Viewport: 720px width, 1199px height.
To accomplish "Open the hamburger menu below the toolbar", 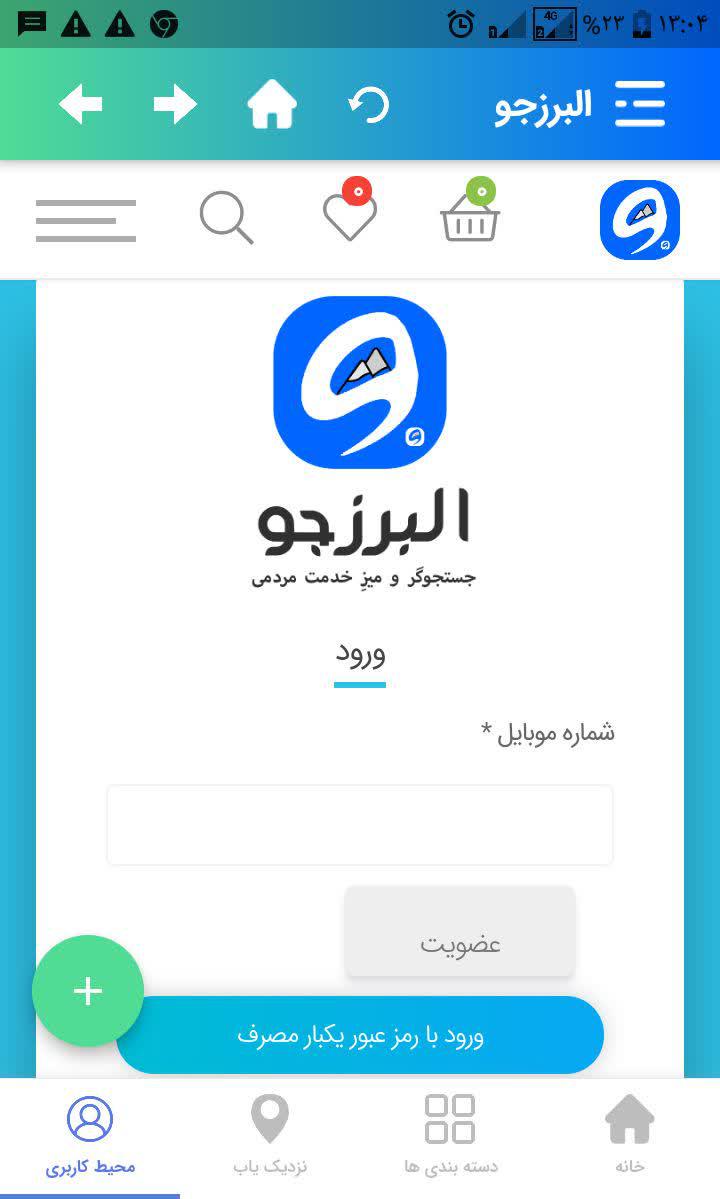I will pyautogui.click(x=86, y=219).
